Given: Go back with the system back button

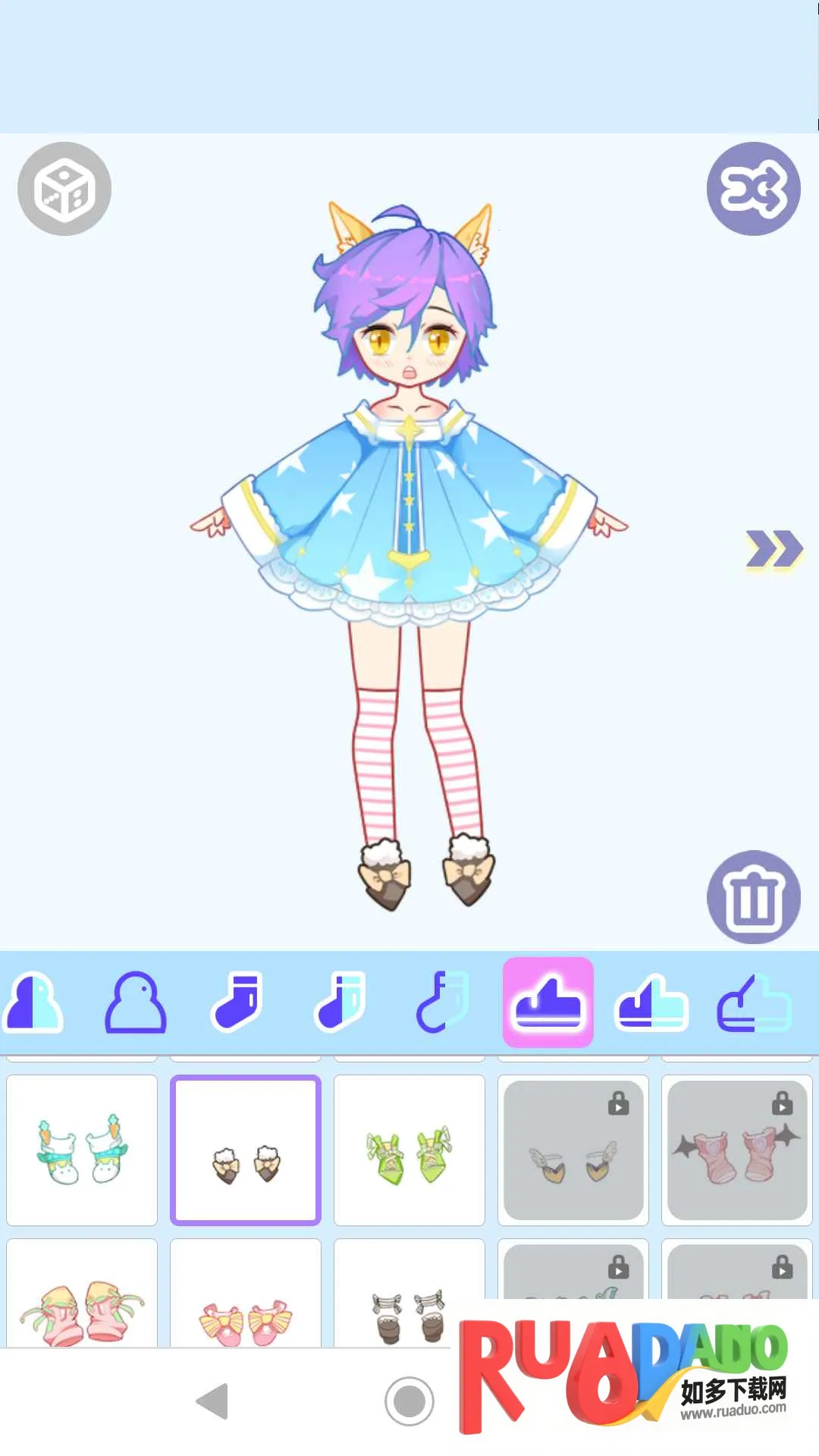Looking at the screenshot, I should point(212,1401).
